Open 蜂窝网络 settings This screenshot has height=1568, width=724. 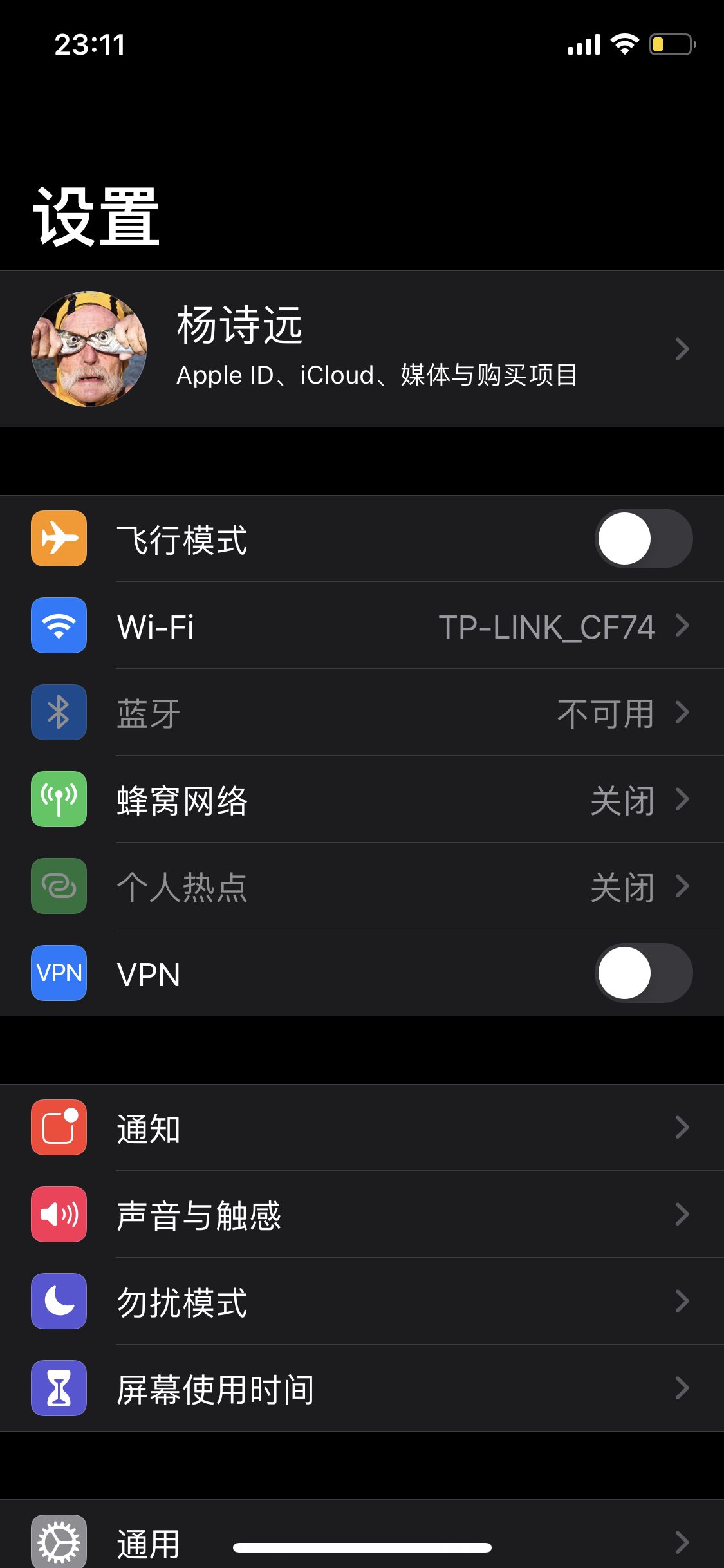tap(360, 799)
